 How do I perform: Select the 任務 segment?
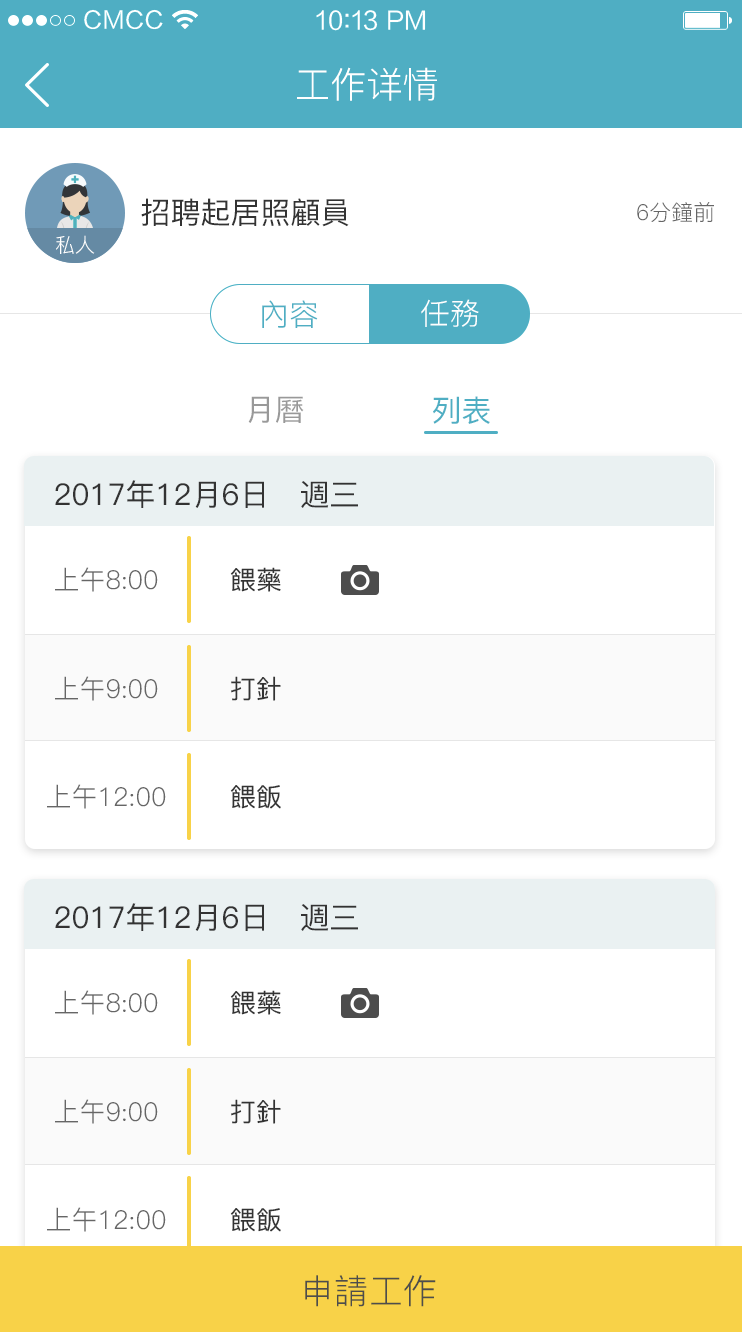click(450, 314)
